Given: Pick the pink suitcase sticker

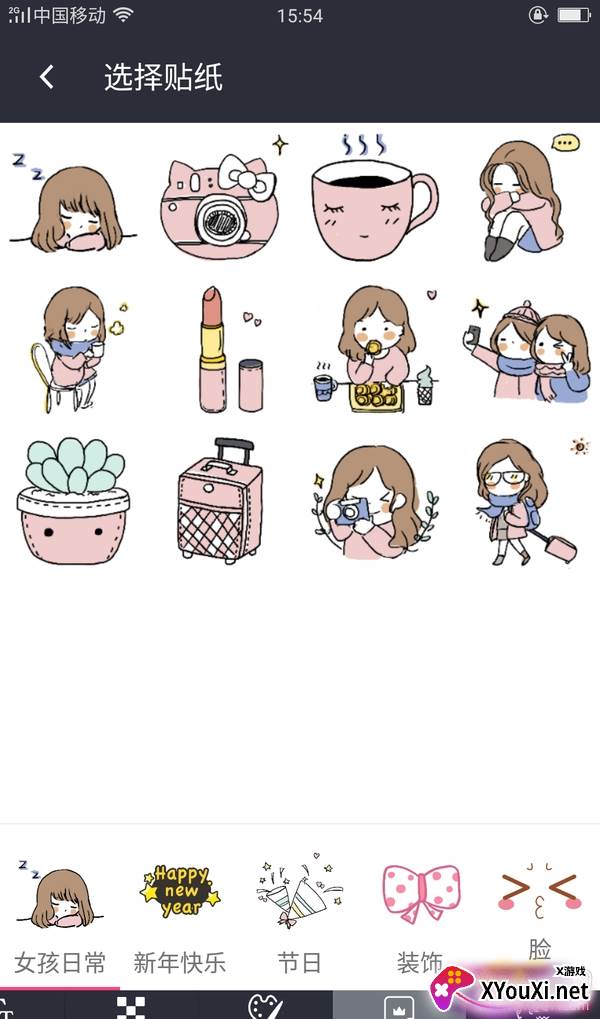Looking at the screenshot, I should click(x=222, y=500).
